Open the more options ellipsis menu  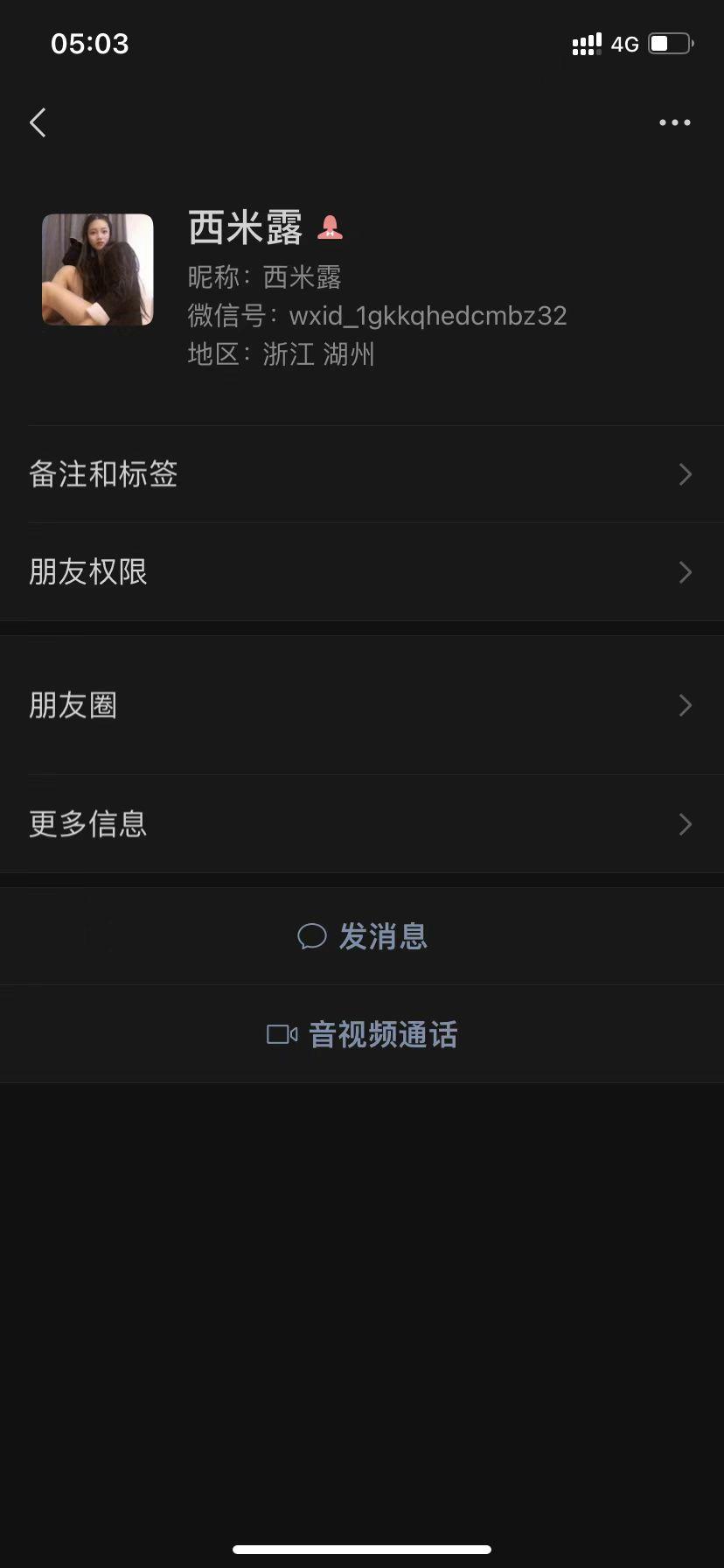pyautogui.click(x=674, y=122)
